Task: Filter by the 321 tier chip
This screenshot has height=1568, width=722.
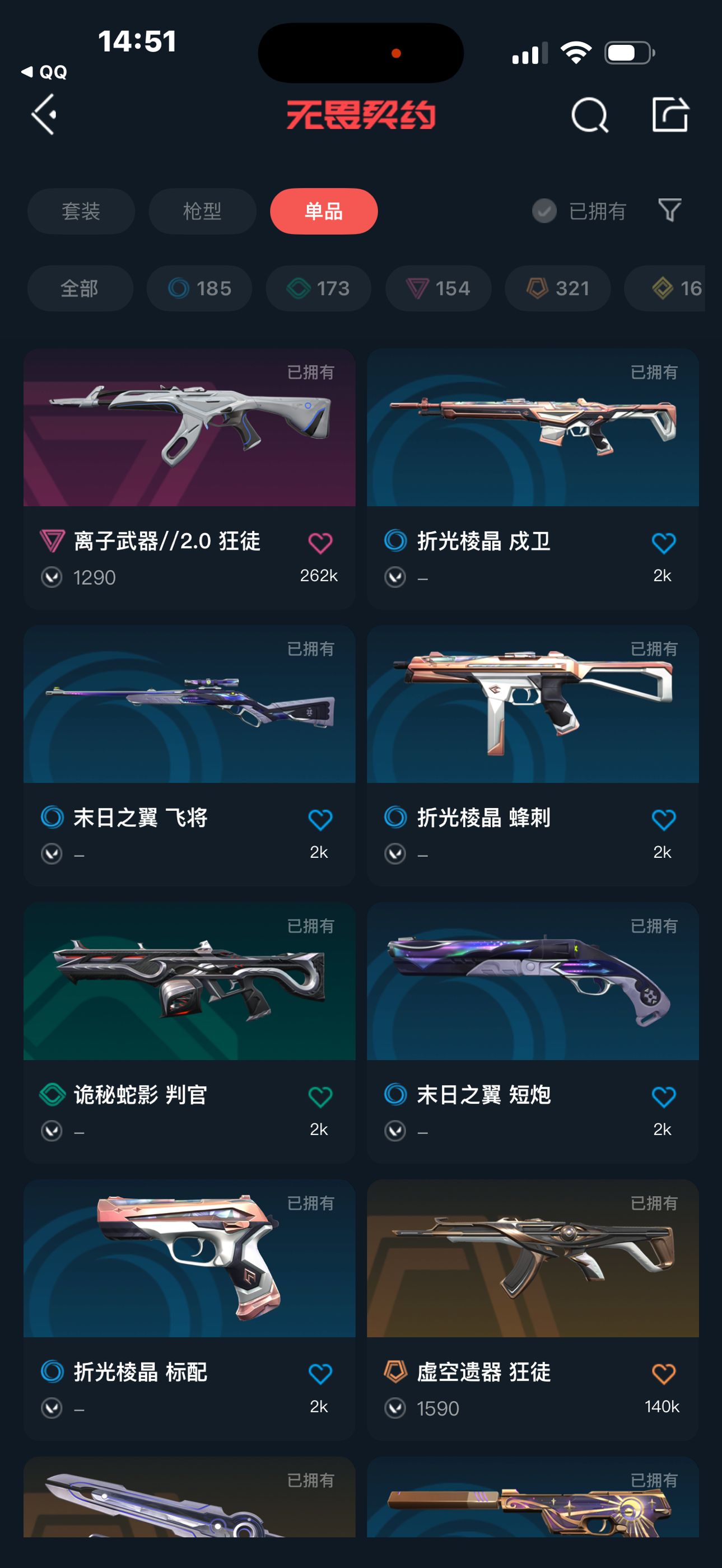Action: (557, 288)
